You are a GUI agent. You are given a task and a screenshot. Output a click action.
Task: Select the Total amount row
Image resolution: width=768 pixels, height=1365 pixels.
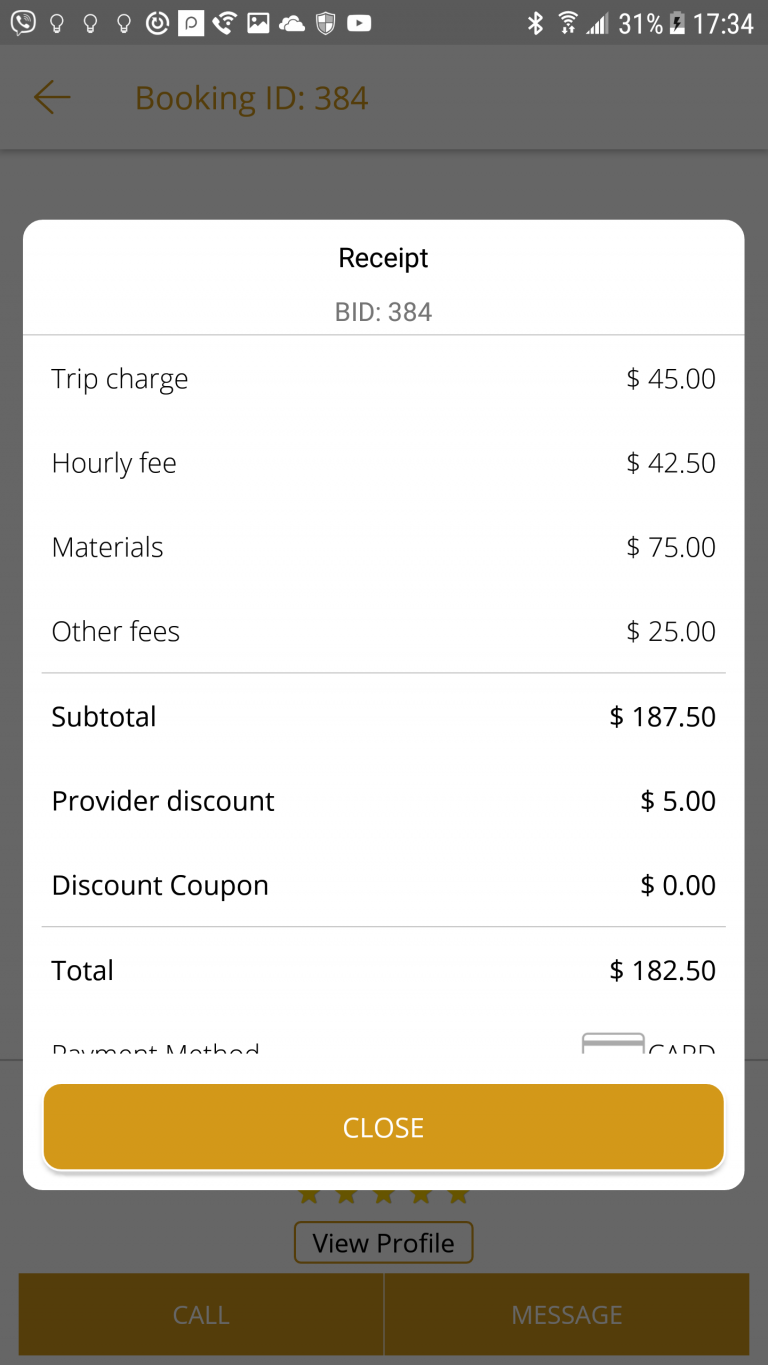click(x=383, y=969)
